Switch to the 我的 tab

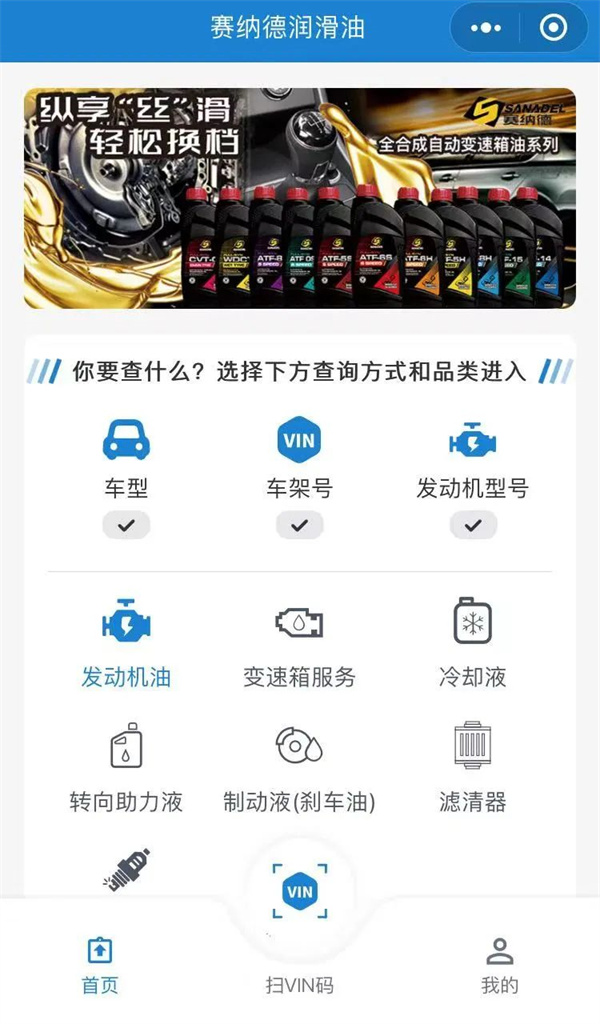click(499, 966)
